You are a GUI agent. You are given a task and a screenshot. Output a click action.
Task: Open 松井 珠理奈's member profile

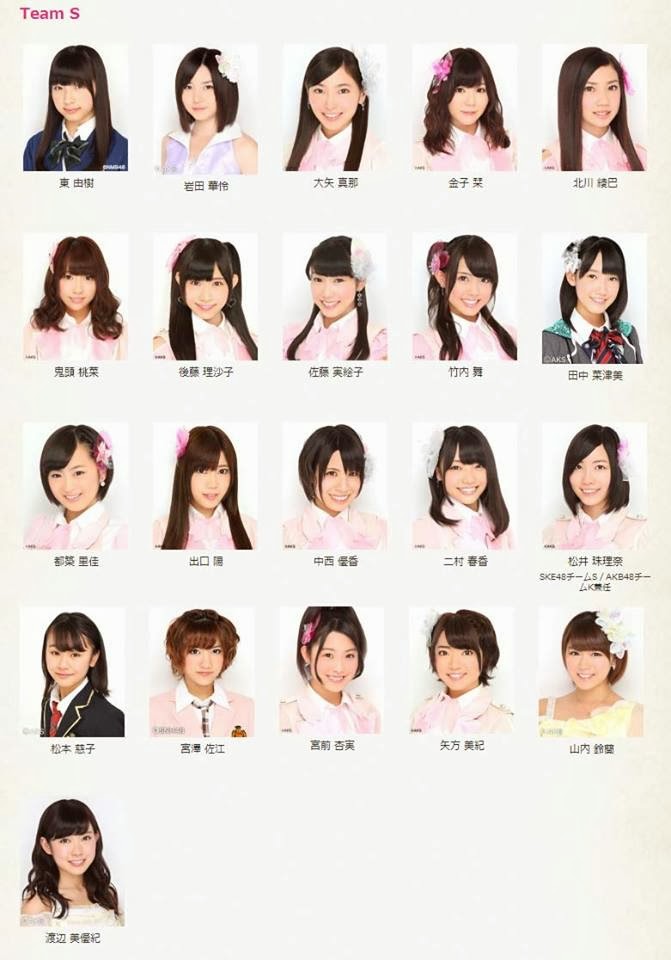coord(594,486)
